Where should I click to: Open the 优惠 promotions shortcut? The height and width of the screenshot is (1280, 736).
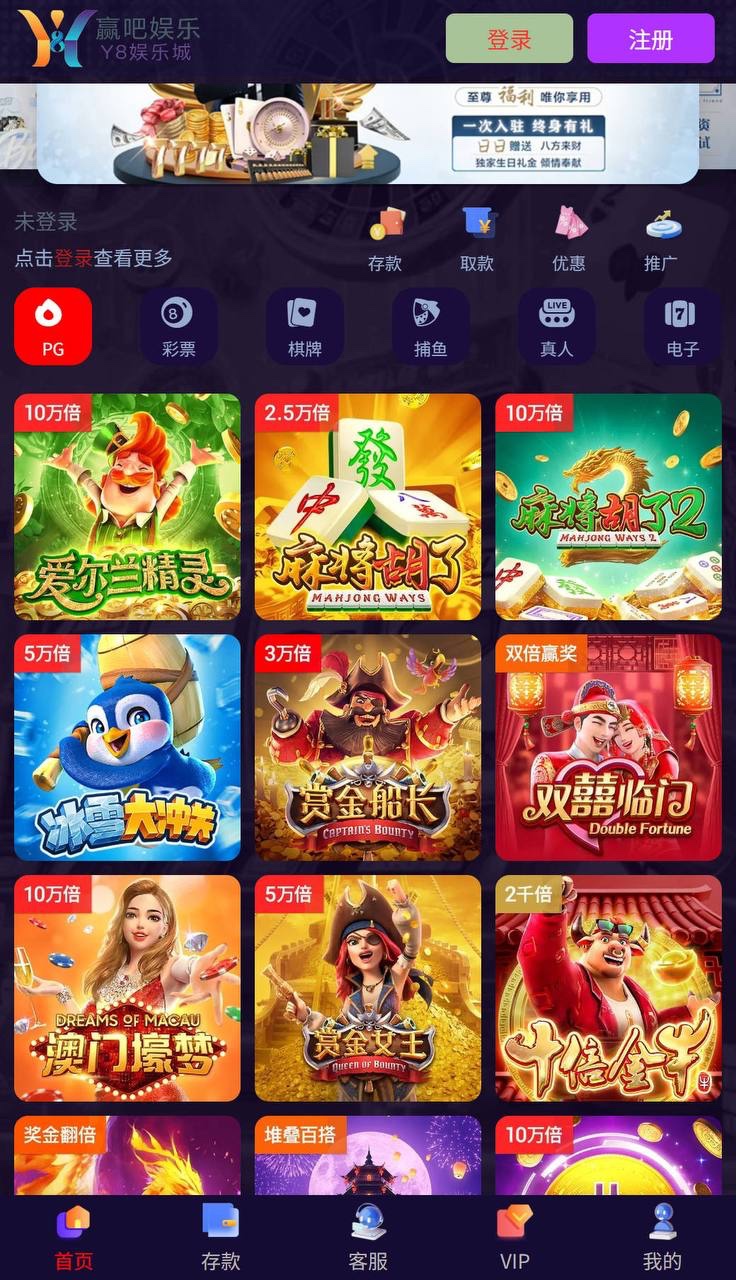569,239
